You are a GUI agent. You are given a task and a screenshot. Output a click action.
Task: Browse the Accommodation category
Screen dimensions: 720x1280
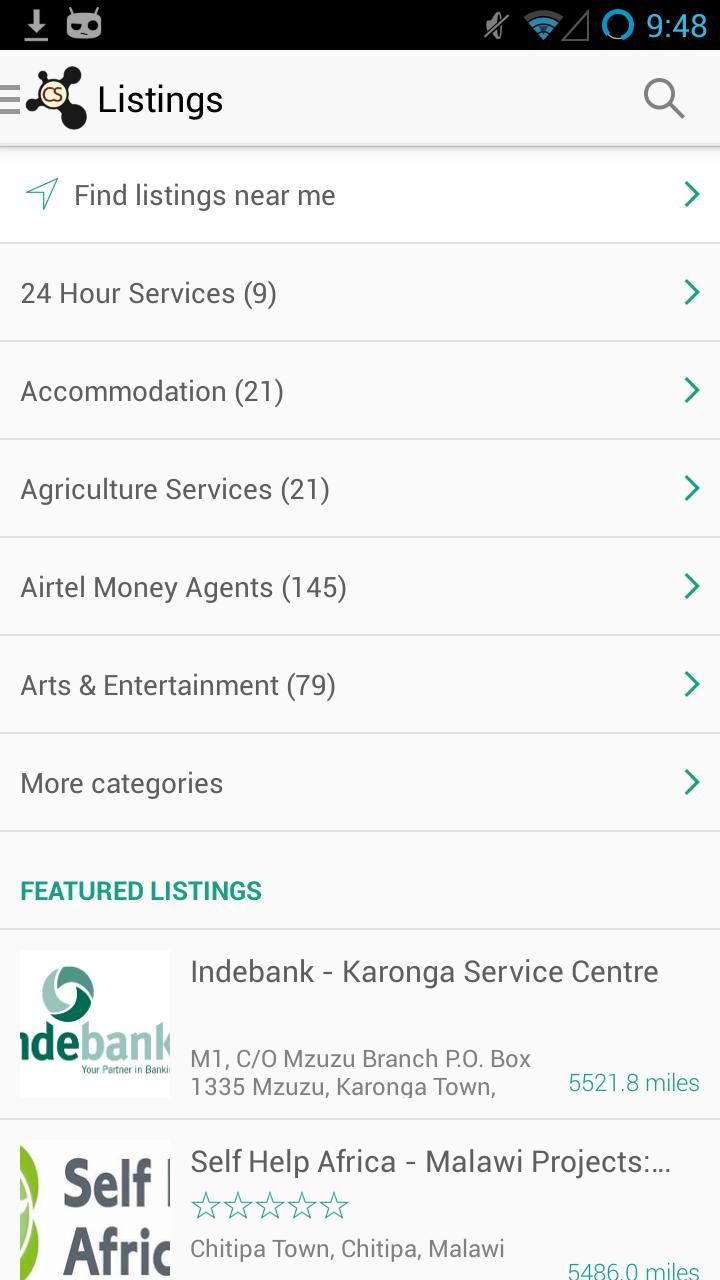pyautogui.click(x=360, y=391)
